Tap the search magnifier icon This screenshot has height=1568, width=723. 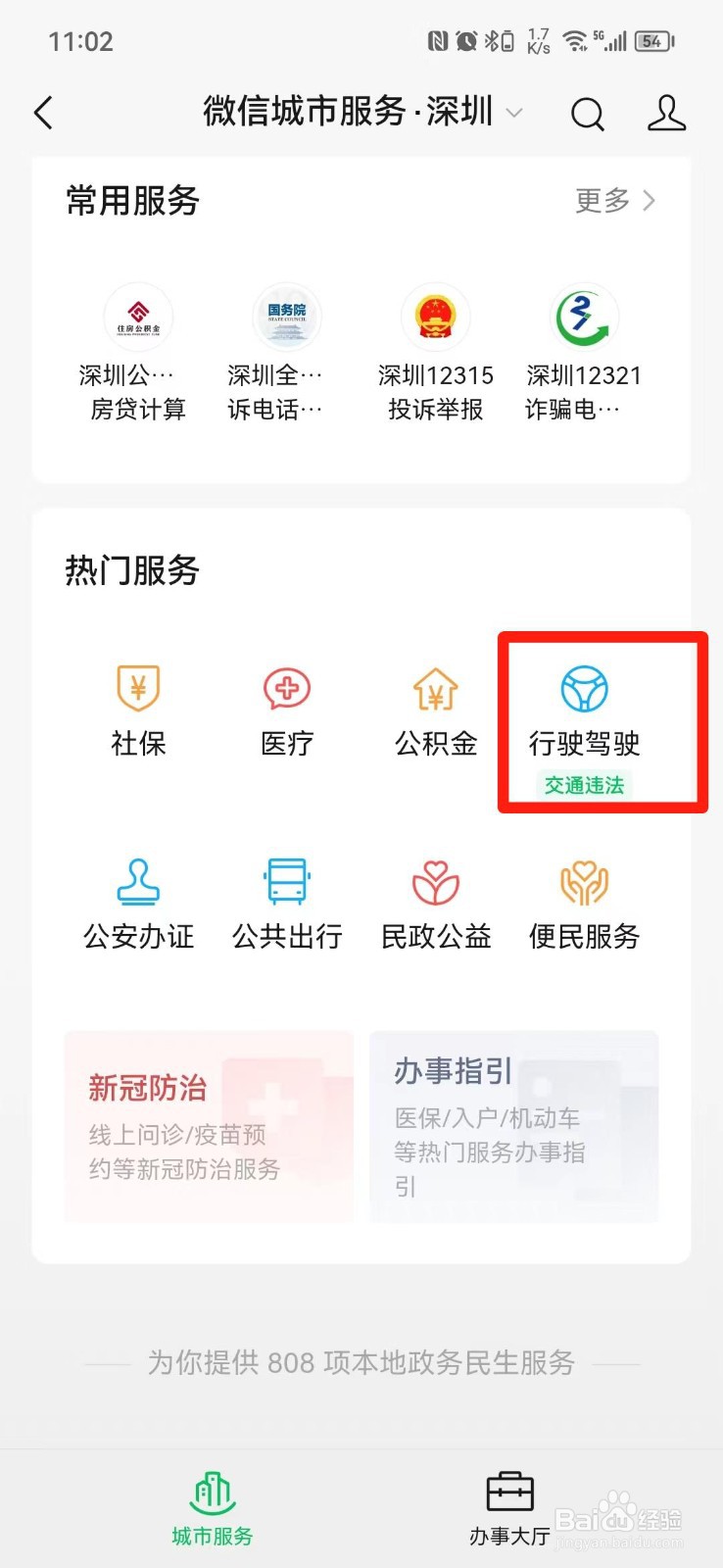tap(588, 114)
